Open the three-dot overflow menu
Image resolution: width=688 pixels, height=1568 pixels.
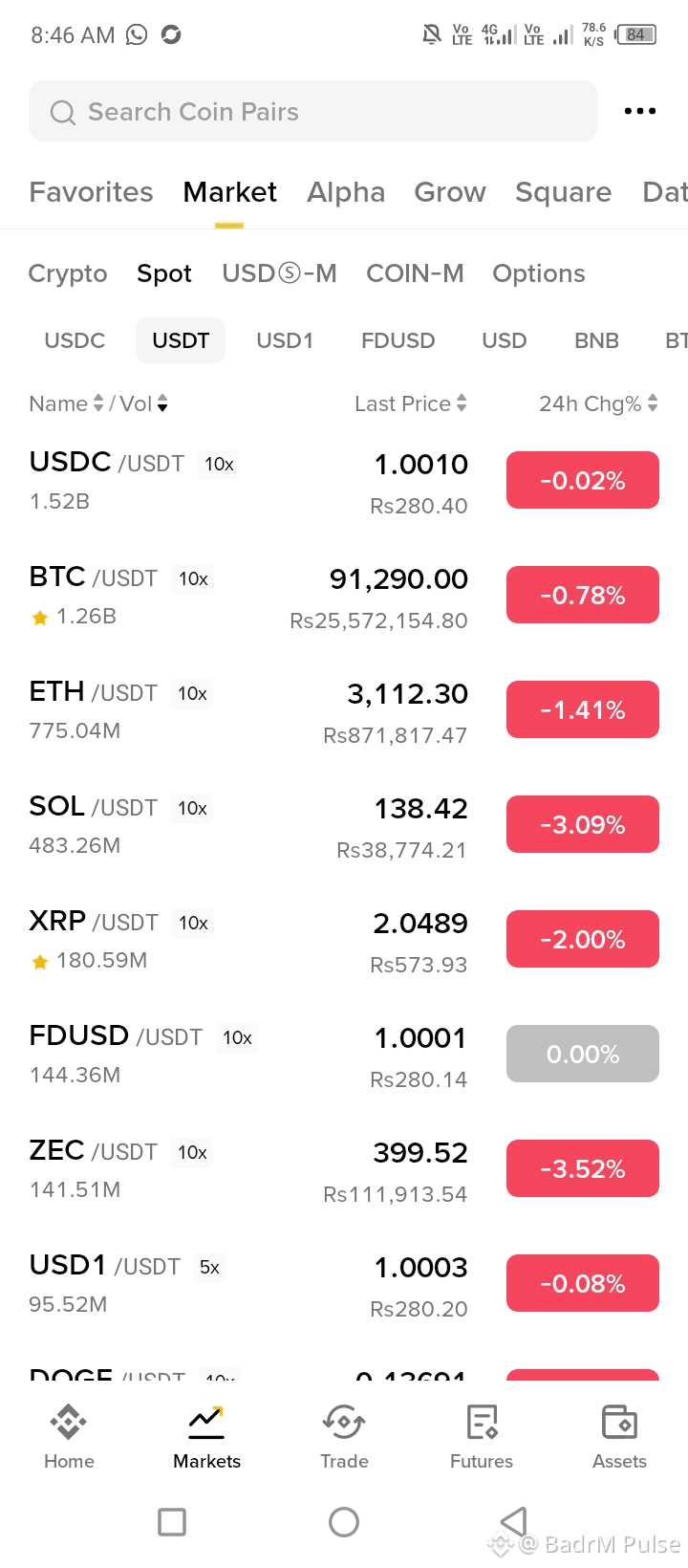click(x=639, y=112)
